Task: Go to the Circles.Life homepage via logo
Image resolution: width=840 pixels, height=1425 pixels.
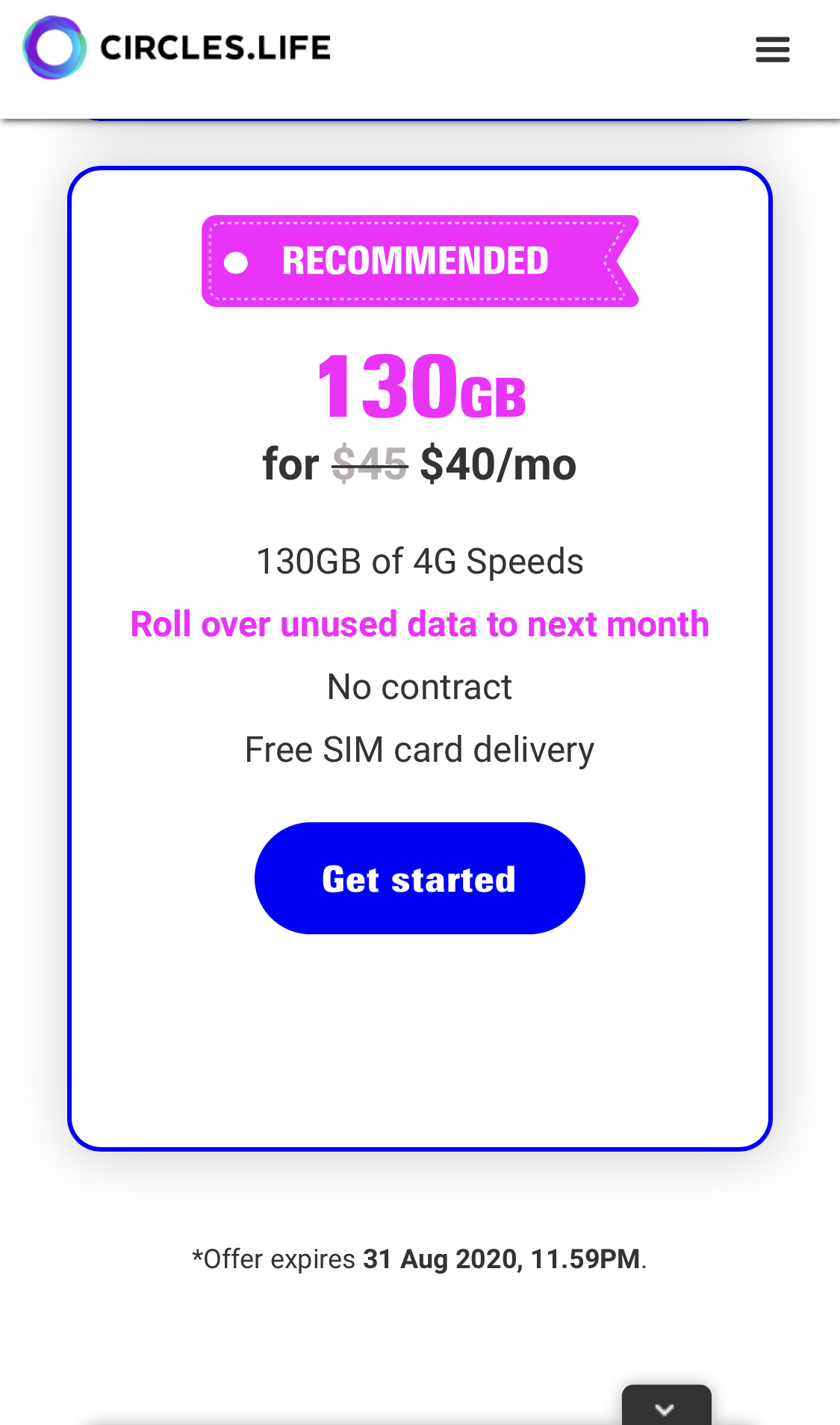Action: (177, 48)
